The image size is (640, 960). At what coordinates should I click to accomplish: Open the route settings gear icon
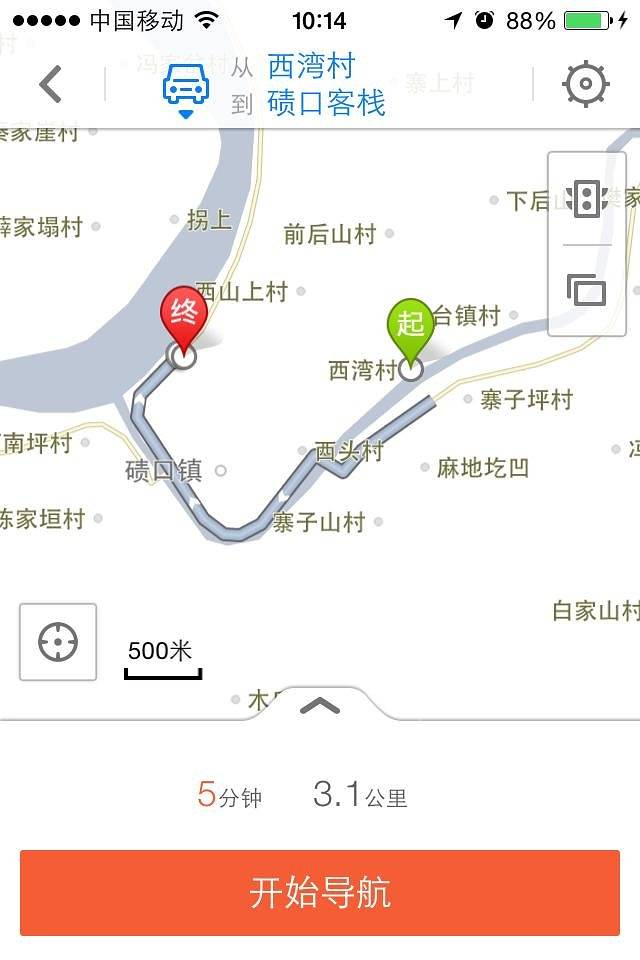(586, 84)
